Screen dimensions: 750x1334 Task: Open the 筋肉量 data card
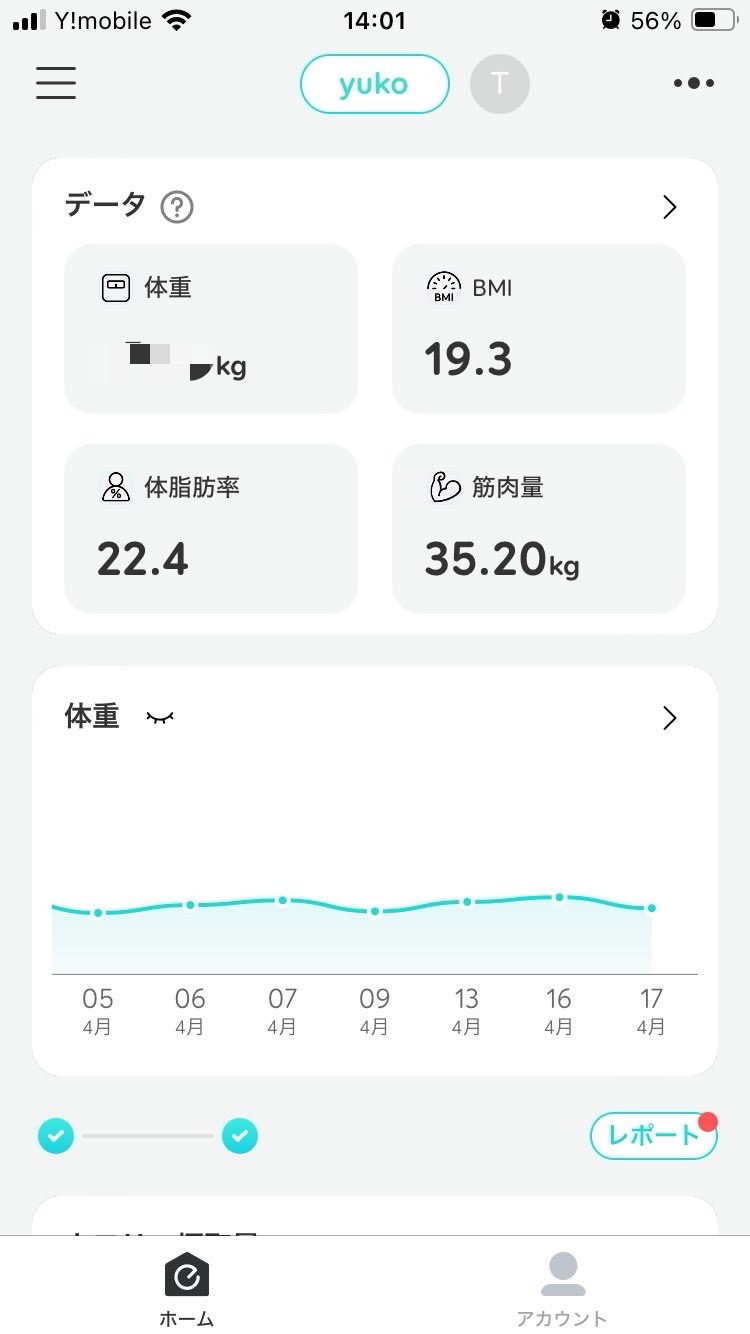click(538, 529)
